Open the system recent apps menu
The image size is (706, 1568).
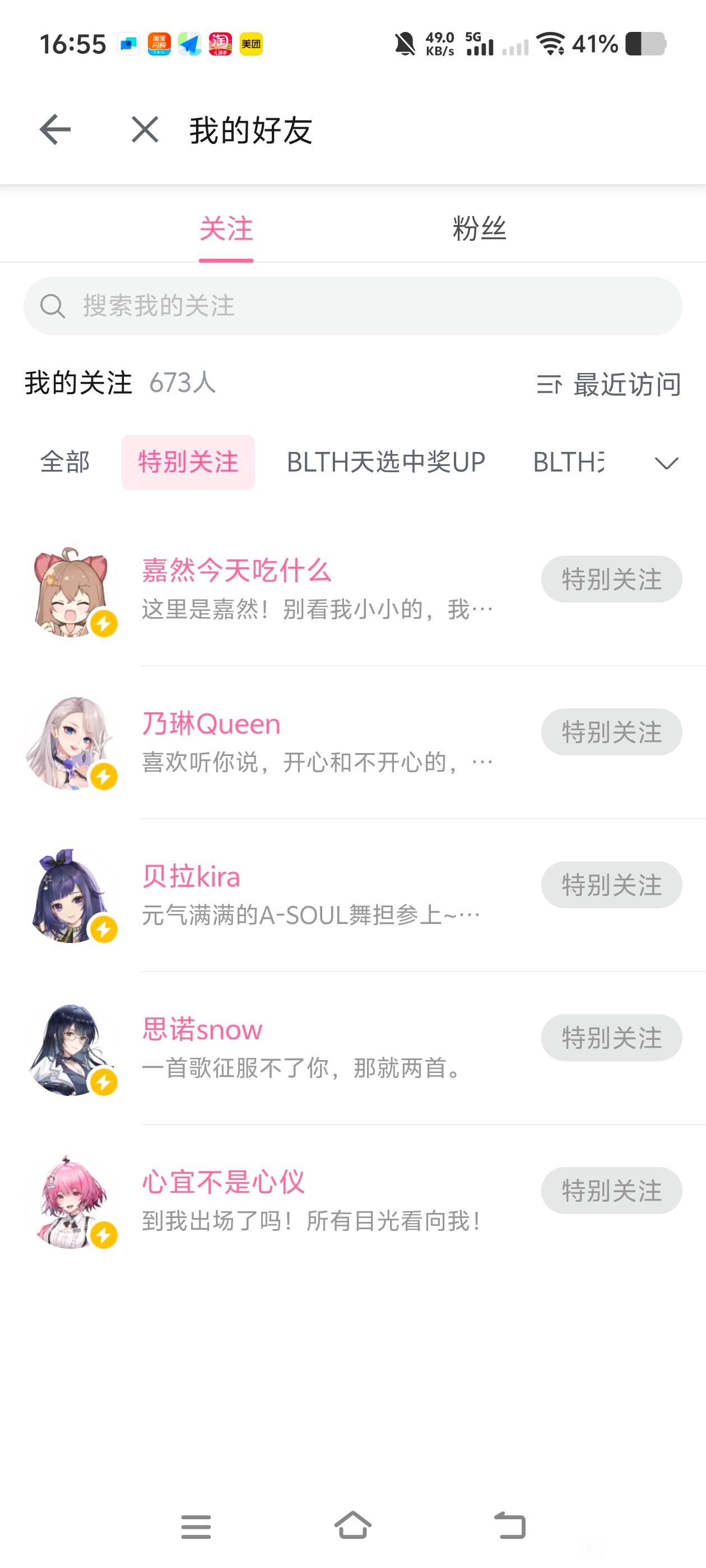[x=196, y=1527]
